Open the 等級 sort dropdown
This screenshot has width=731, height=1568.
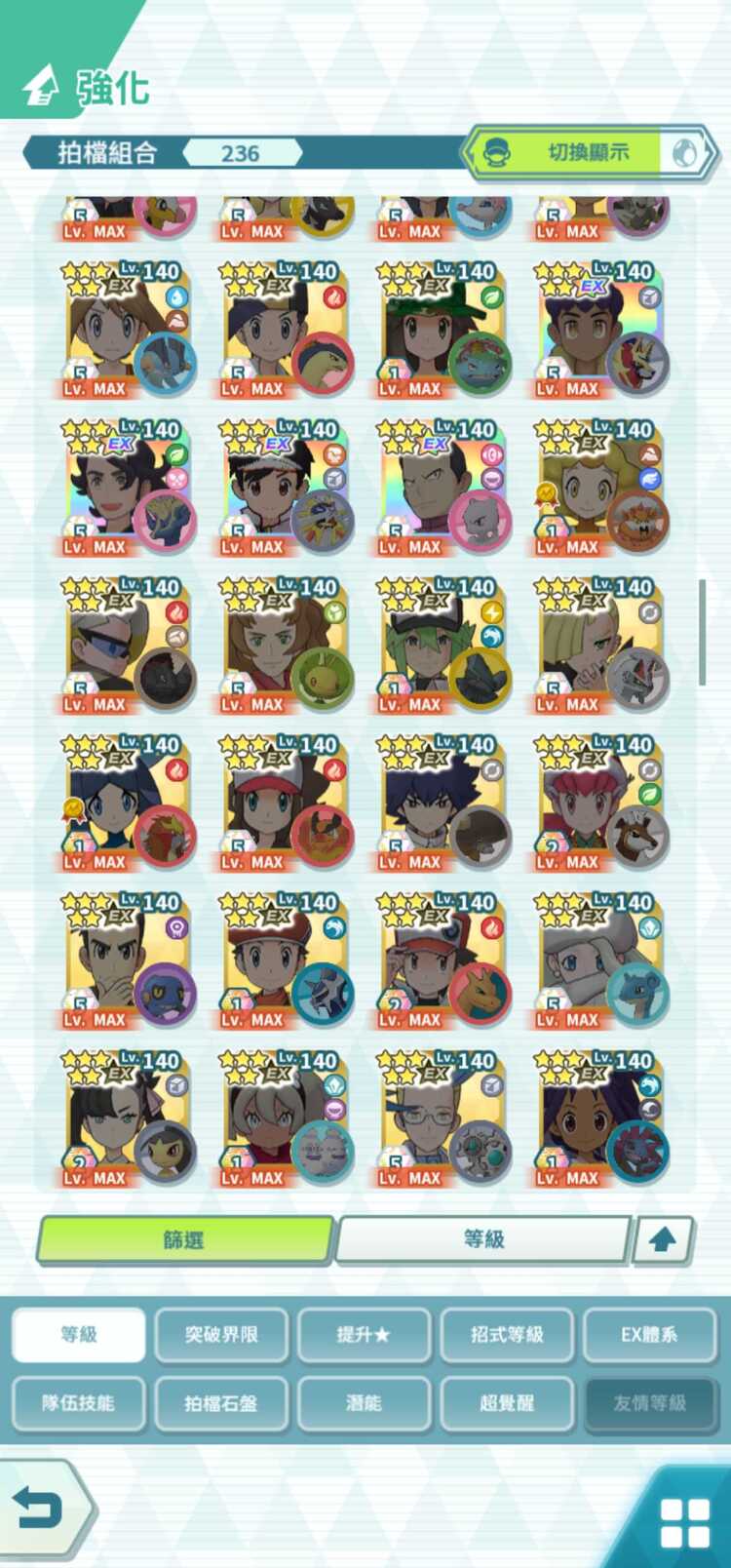tap(483, 1239)
